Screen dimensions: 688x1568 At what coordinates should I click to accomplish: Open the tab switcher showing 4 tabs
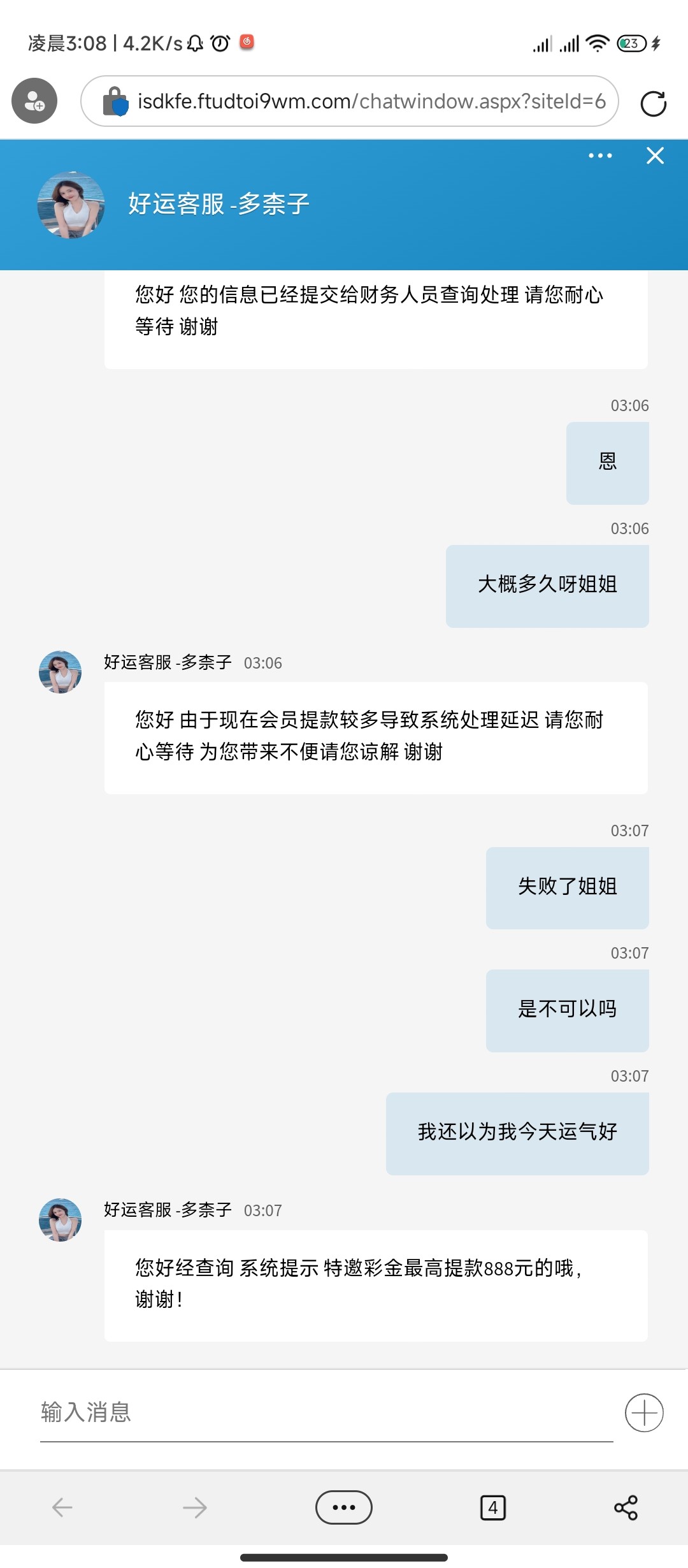point(492,1507)
